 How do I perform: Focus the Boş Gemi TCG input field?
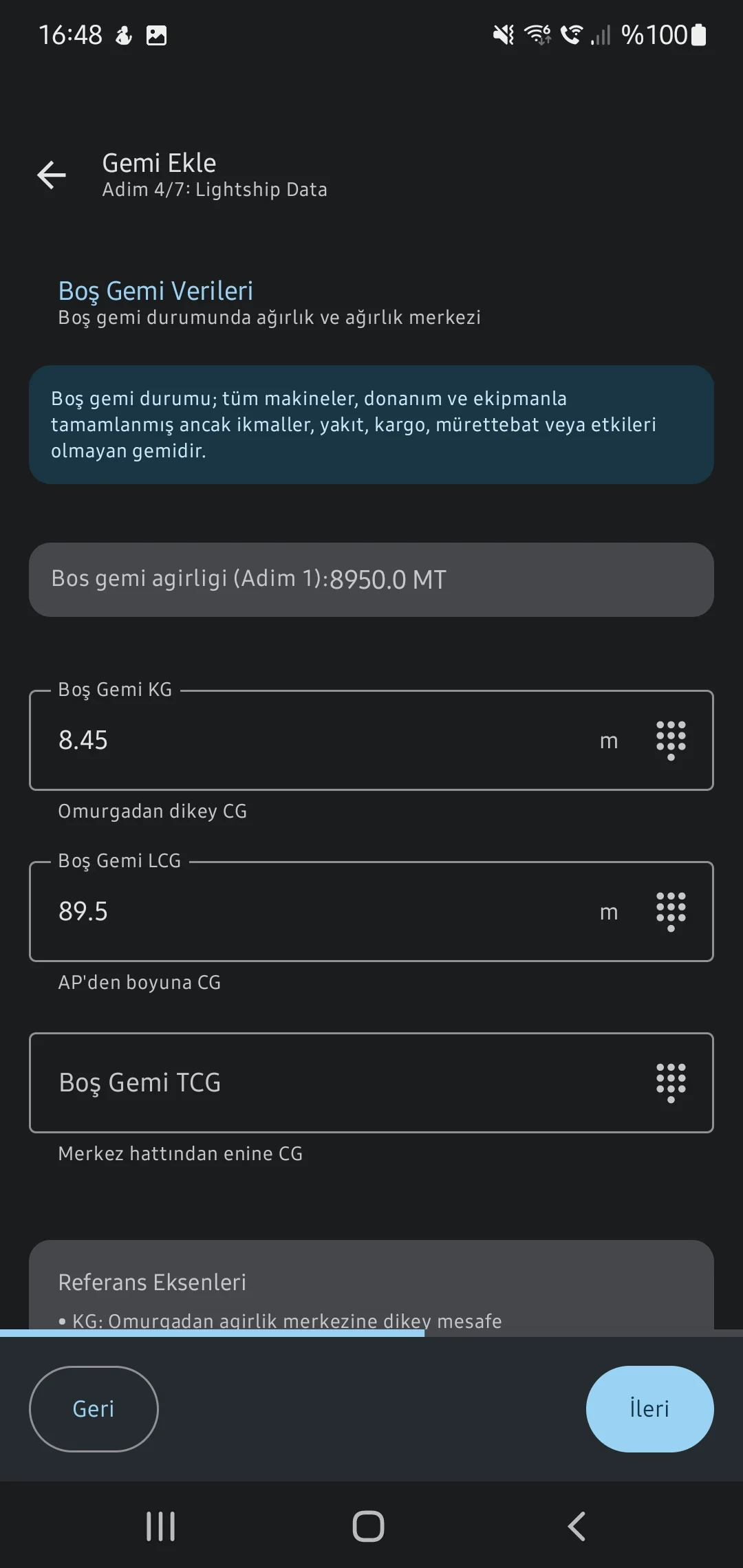pyautogui.click(x=310, y=1083)
